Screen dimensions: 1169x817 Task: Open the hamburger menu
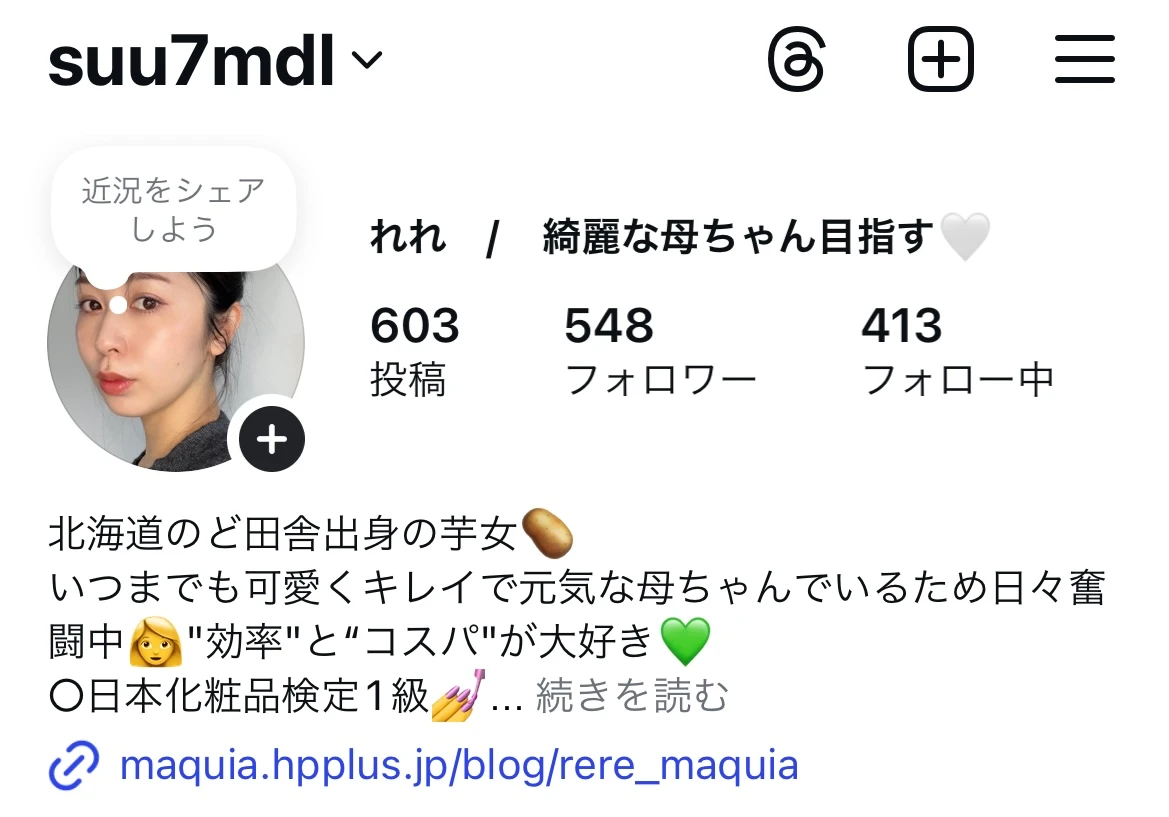[1085, 60]
